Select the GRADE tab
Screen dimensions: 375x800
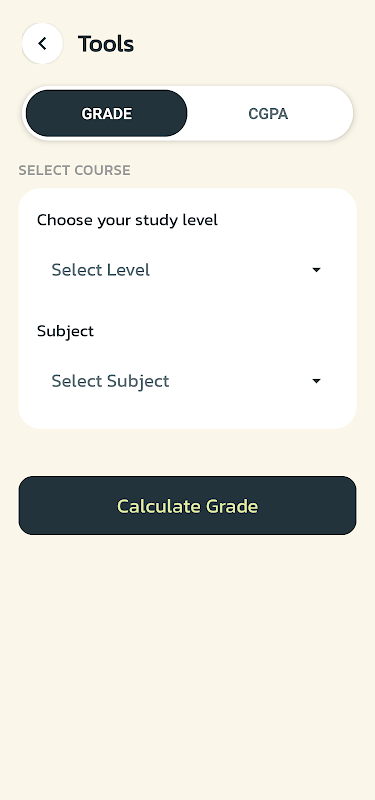click(x=107, y=113)
